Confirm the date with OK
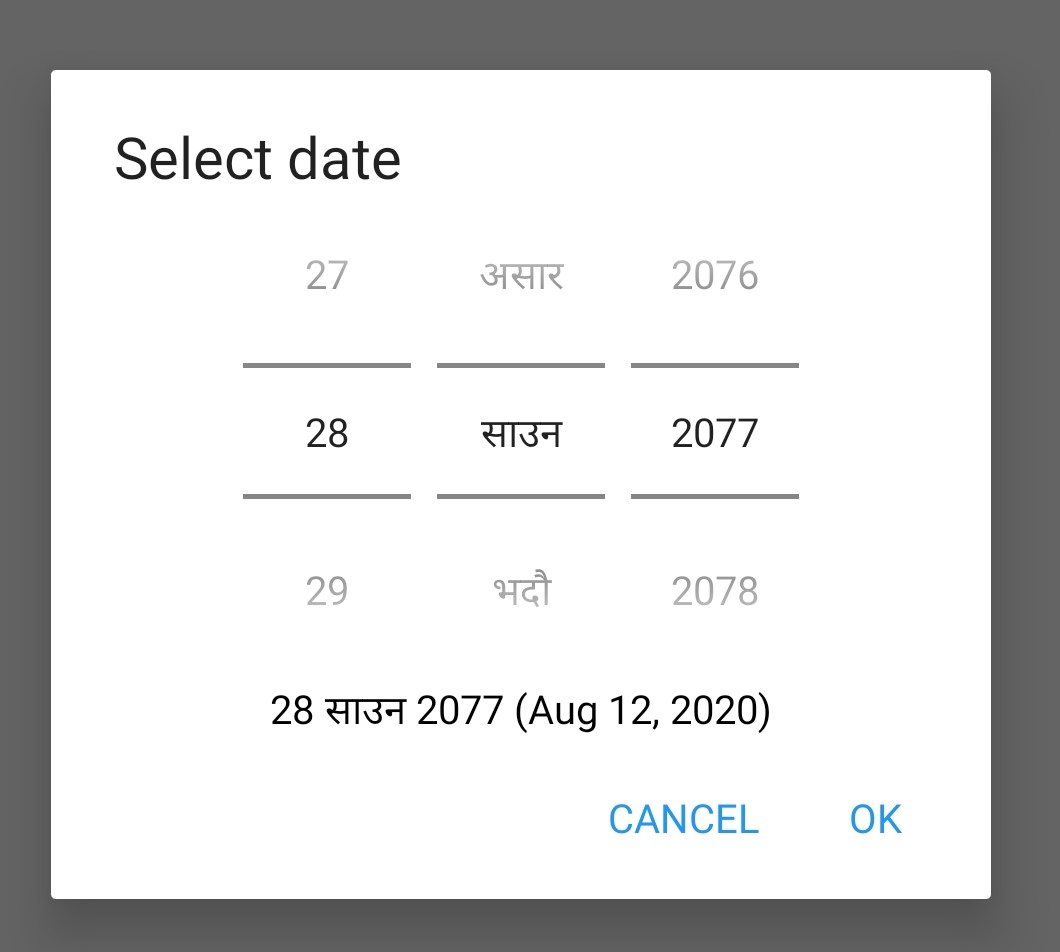Viewport: 1060px width, 952px height. point(875,819)
